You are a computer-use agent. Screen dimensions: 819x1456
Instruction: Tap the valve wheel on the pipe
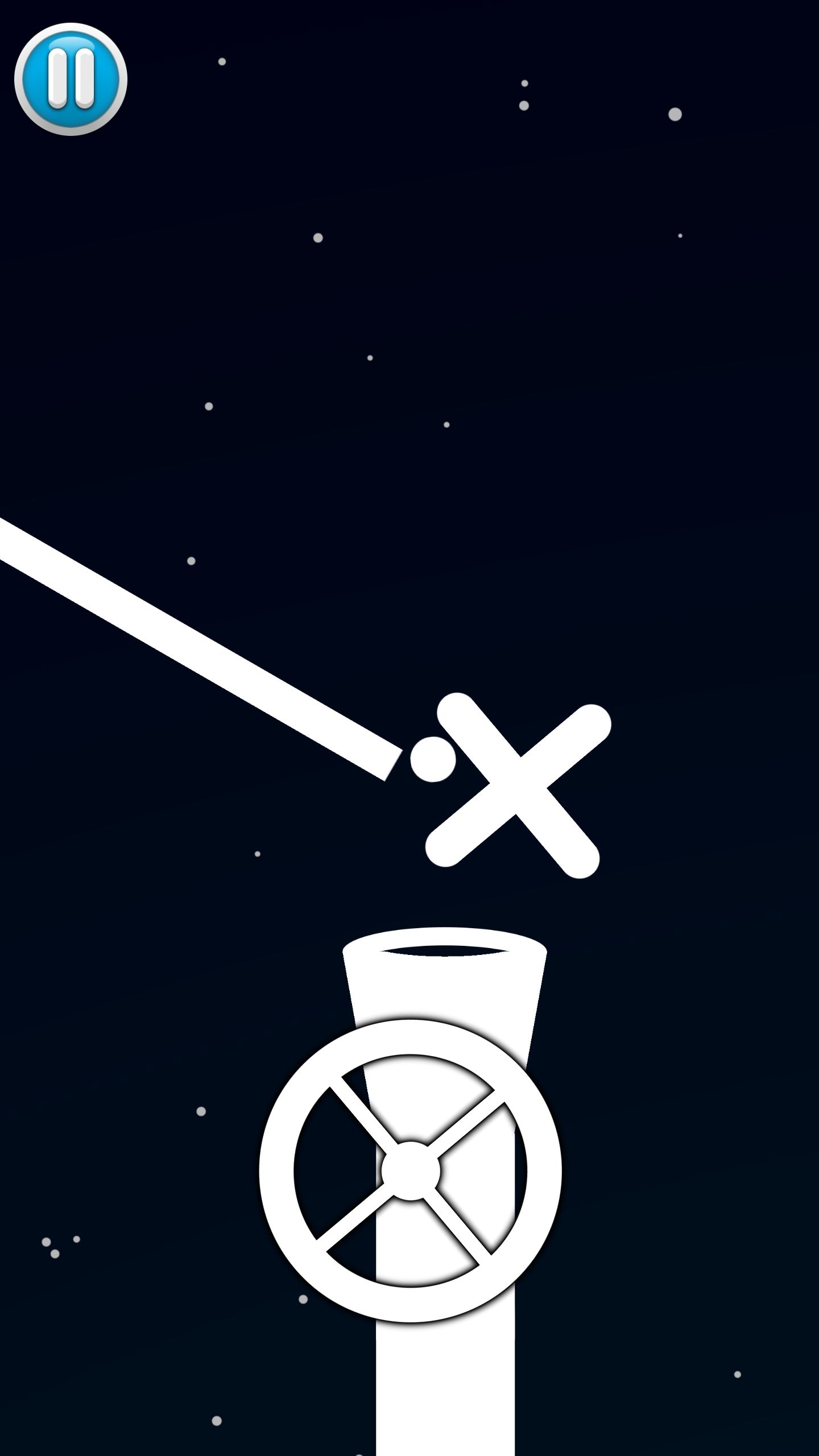(410, 1171)
